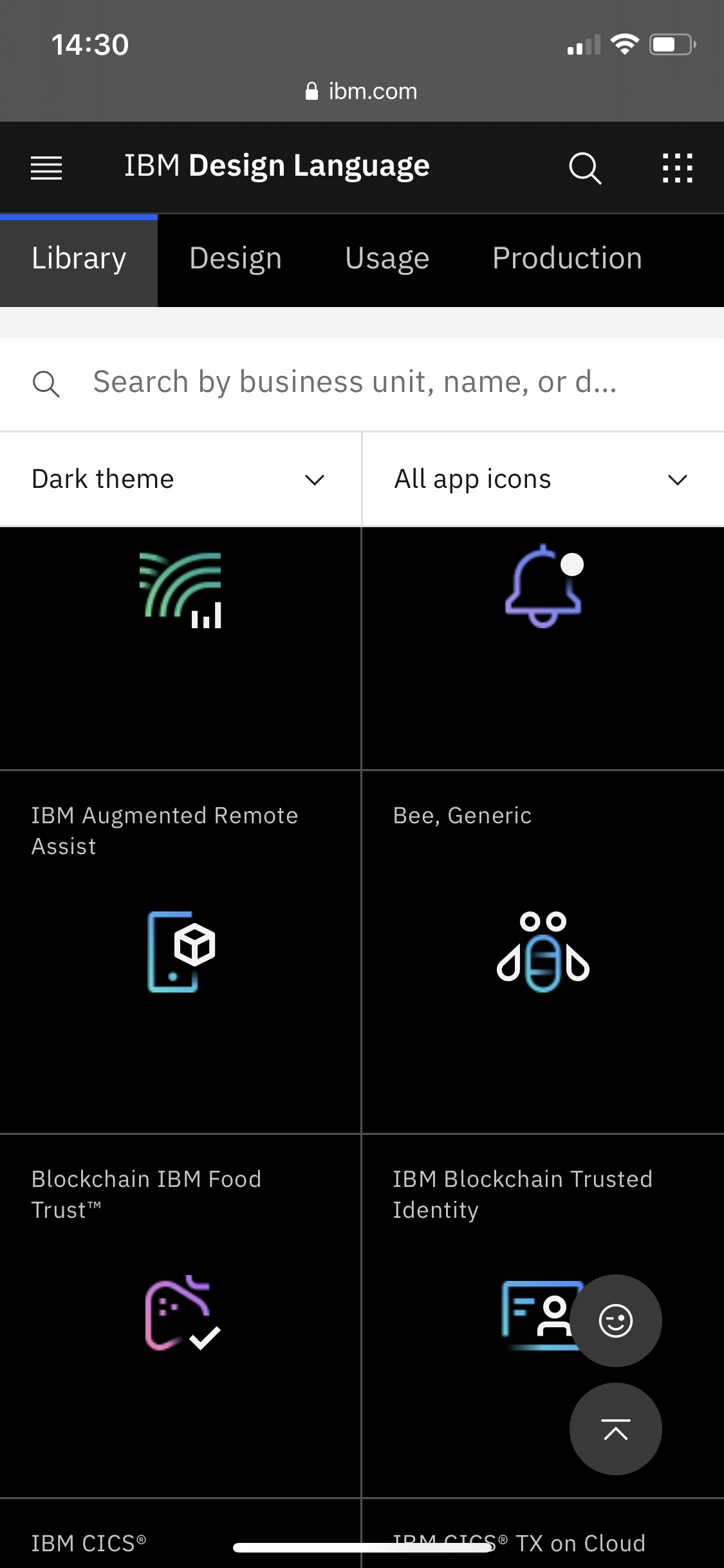724x1568 pixels.
Task: Click the Library tab's blue active indicator
Action: pos(79,218)
